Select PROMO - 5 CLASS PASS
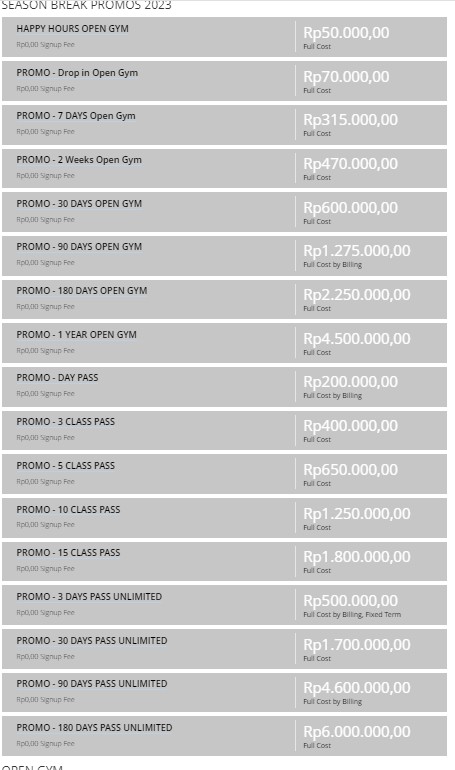The image size is (455, 770). click(x=224, y=474)
